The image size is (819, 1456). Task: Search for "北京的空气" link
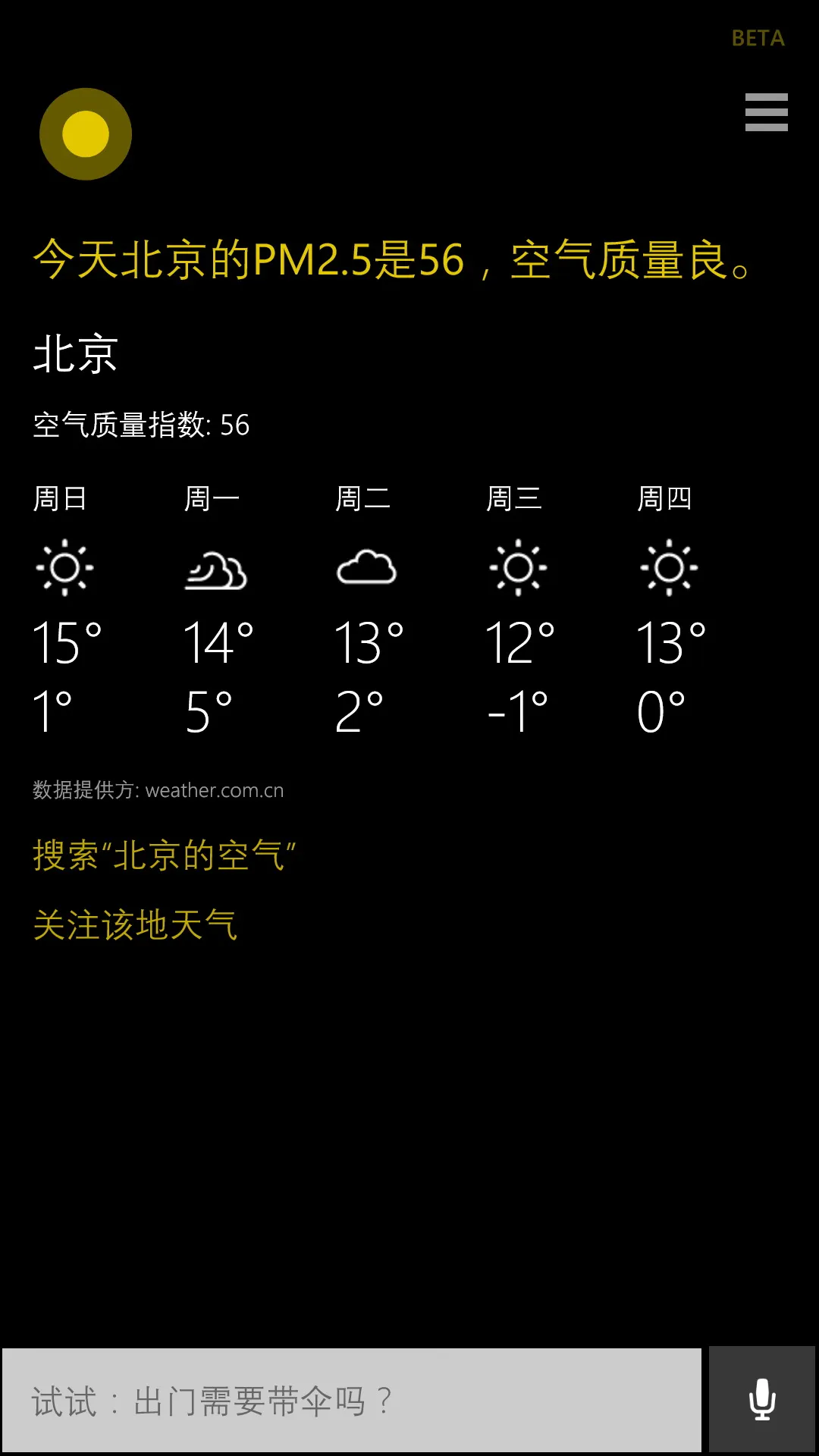point(164,855)
